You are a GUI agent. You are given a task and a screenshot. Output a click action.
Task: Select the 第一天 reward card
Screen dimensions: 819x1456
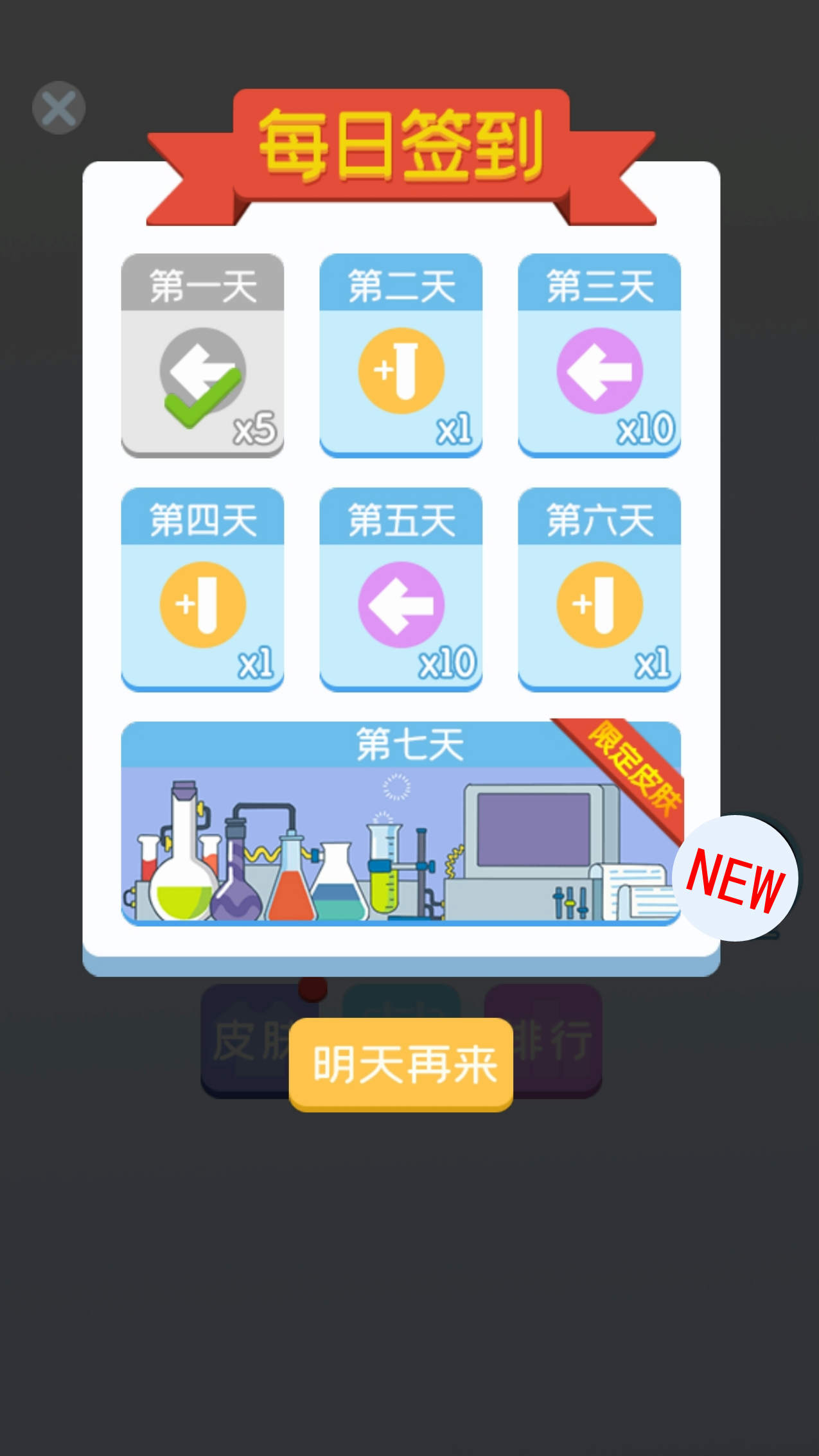[x=202, y=355]
